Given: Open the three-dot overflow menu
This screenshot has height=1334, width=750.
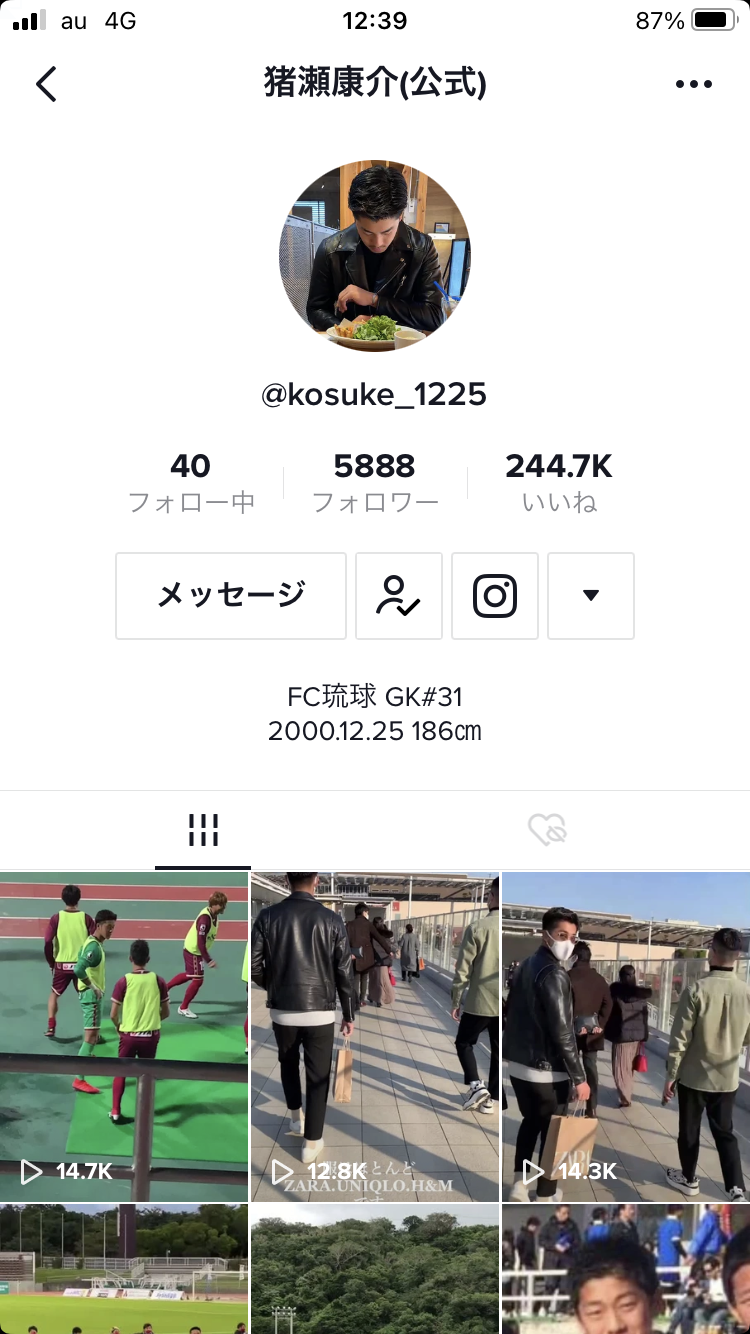Looking at the screenshot, I should [x=693, y=84].
